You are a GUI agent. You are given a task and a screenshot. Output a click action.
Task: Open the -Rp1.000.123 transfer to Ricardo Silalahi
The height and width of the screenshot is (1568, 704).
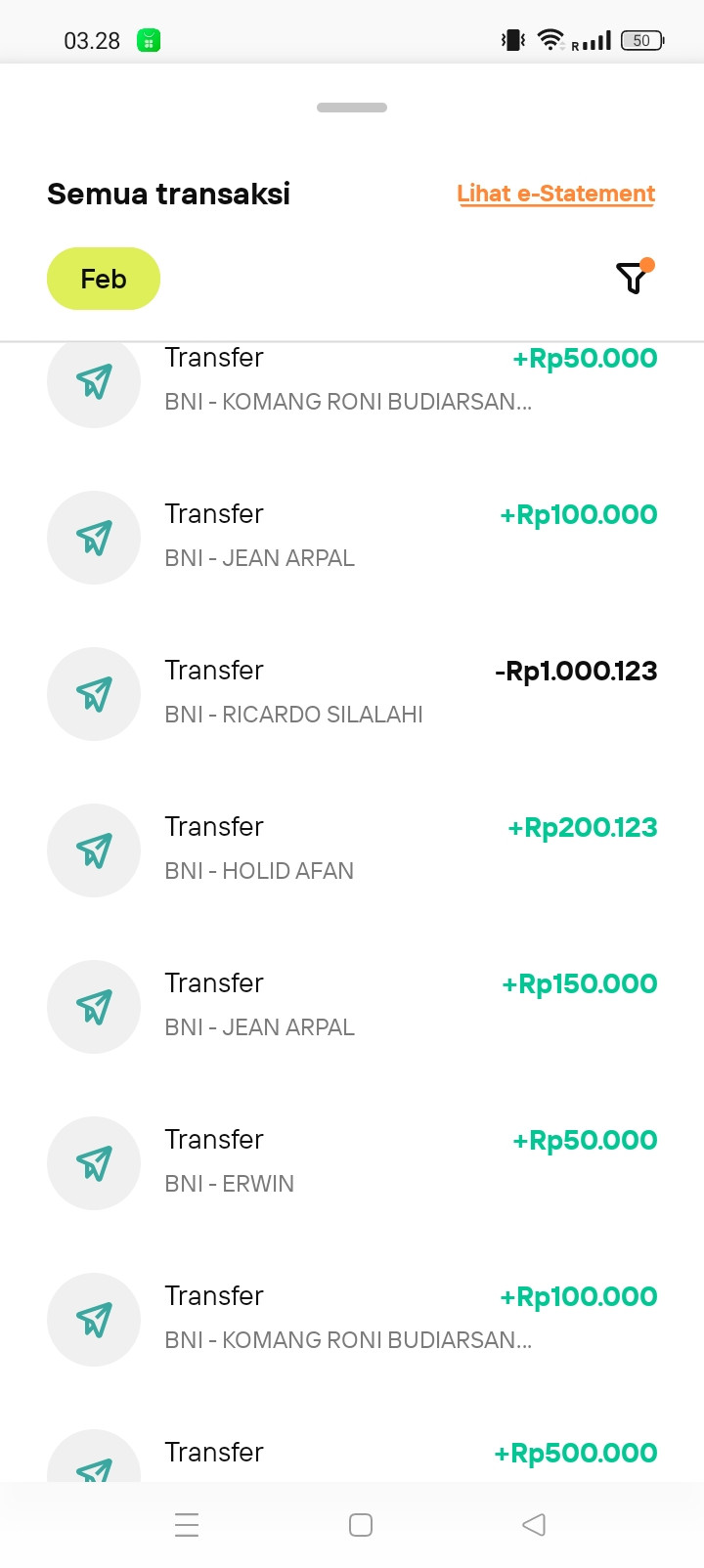click(x=352, y=692)
